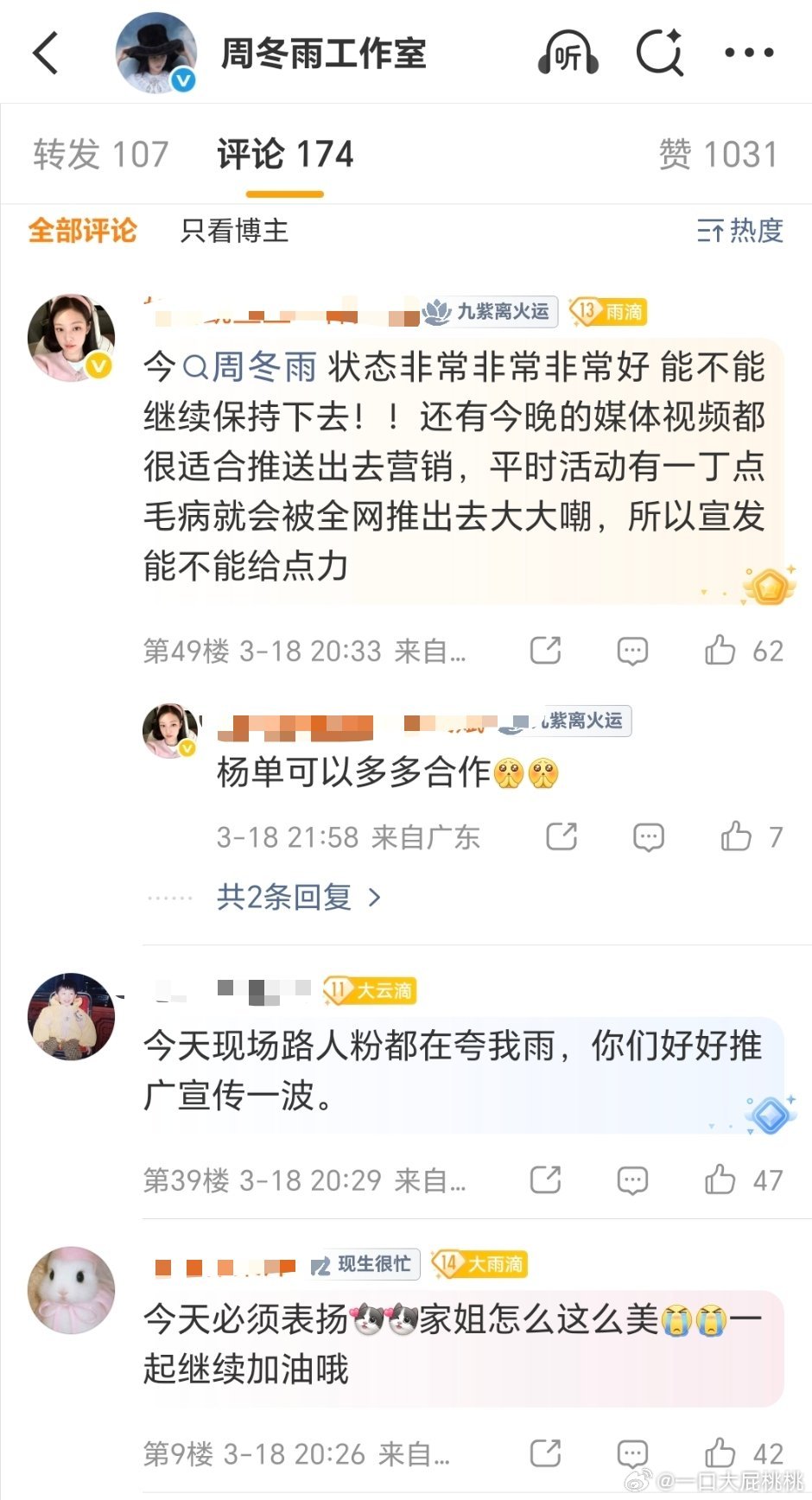This screenshot has width=812, height=1500.
Task: Switch to the 转发 107 tab
Action: coord(102,154)
